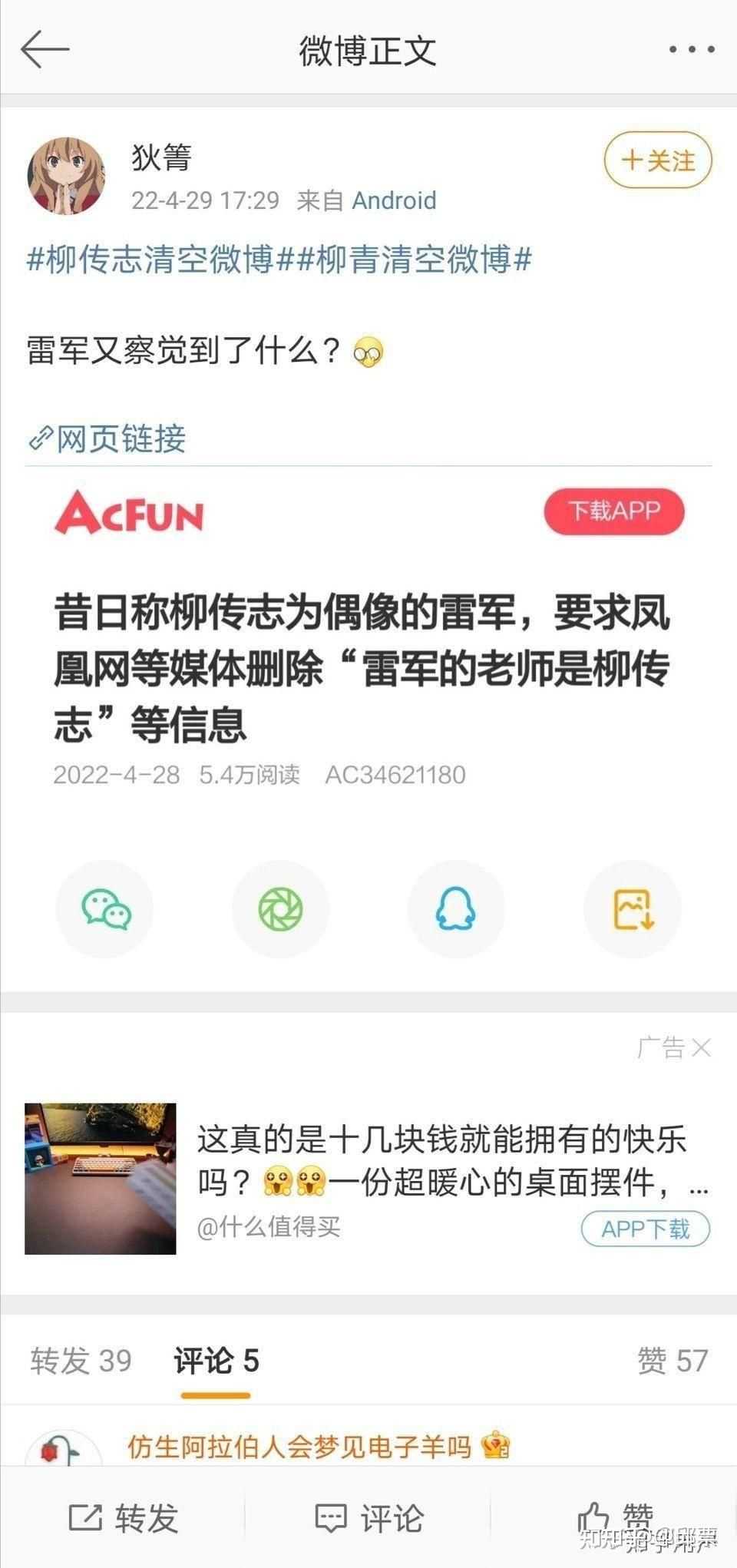Write a comment via bottom 评论
Image resolution: width=737 pixels, height=1568 pixels.
click(368, 1517)
